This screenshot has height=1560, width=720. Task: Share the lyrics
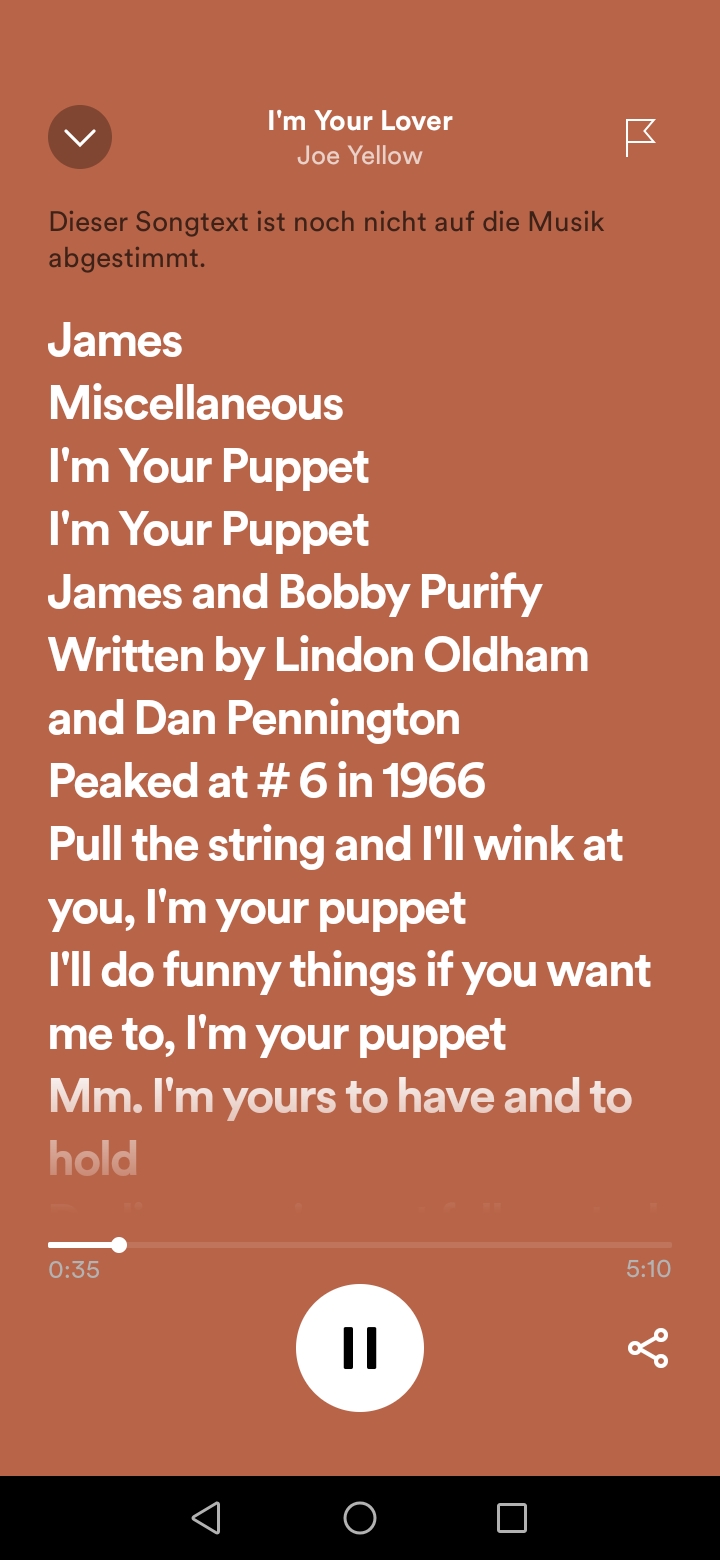click(x=648, y=1348)
